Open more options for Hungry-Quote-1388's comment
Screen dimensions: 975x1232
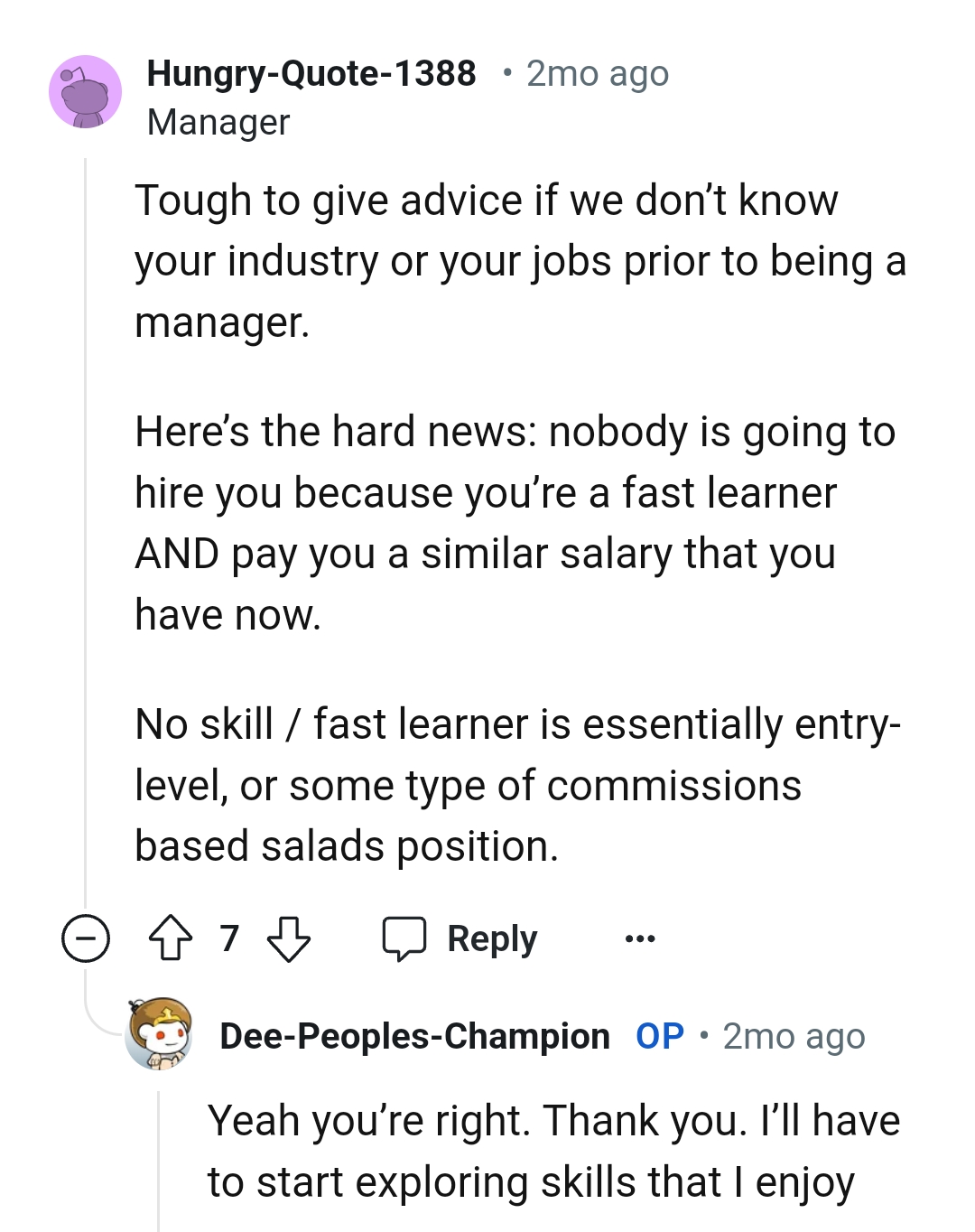pyautogui.click(x=640, y=938)
